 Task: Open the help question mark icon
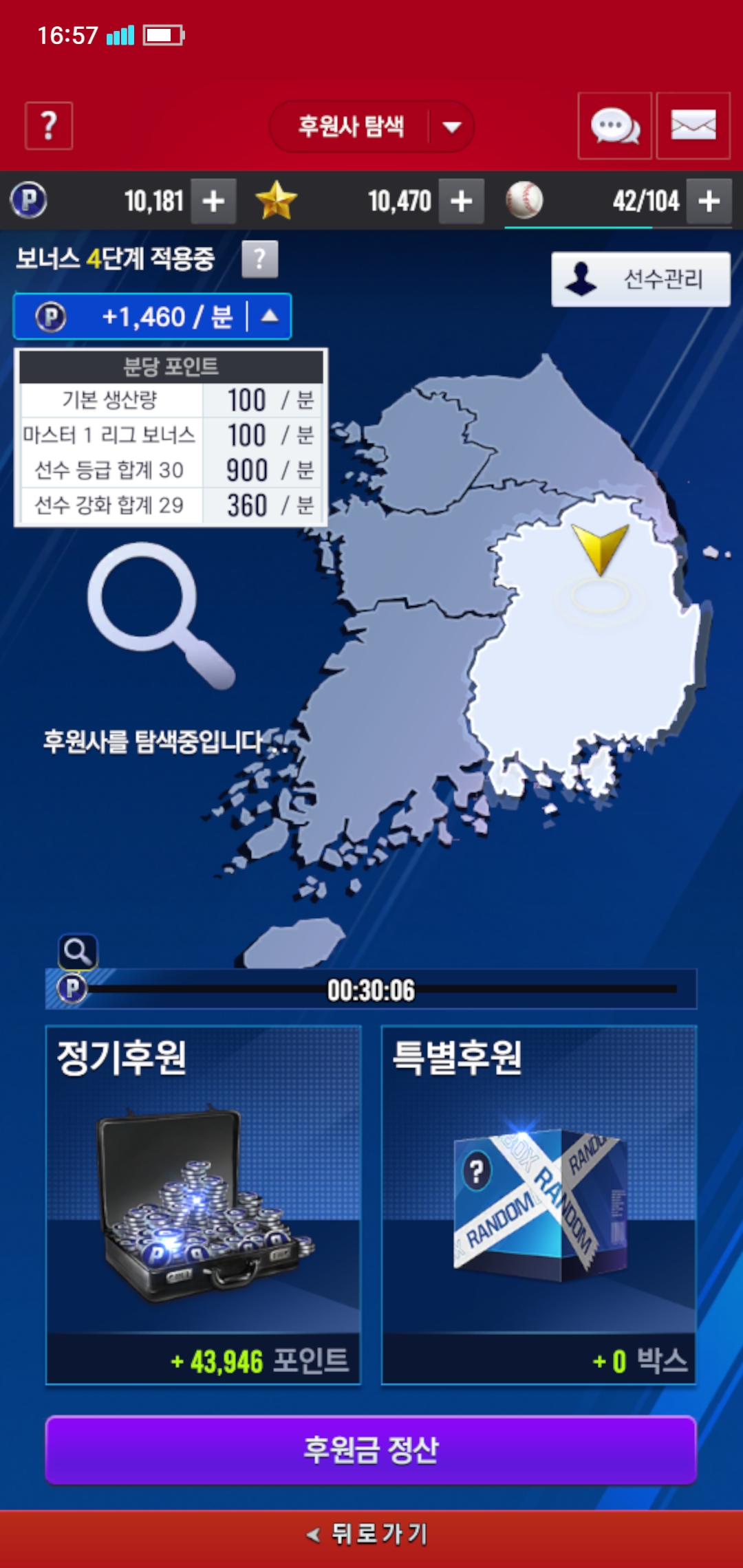click(48, 126)
